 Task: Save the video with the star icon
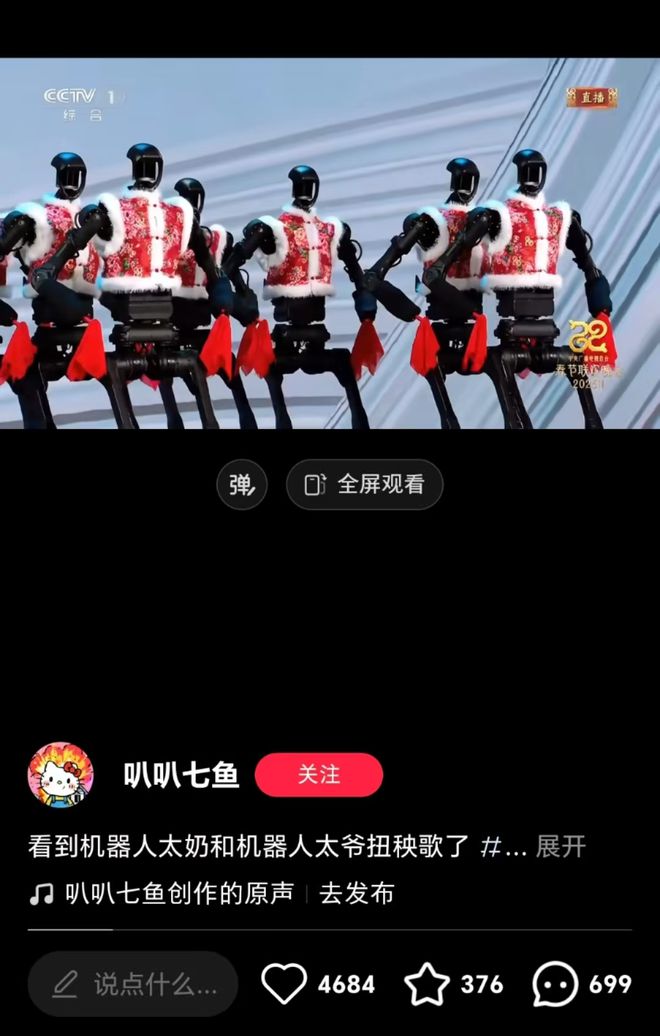(x=427, y=984)
